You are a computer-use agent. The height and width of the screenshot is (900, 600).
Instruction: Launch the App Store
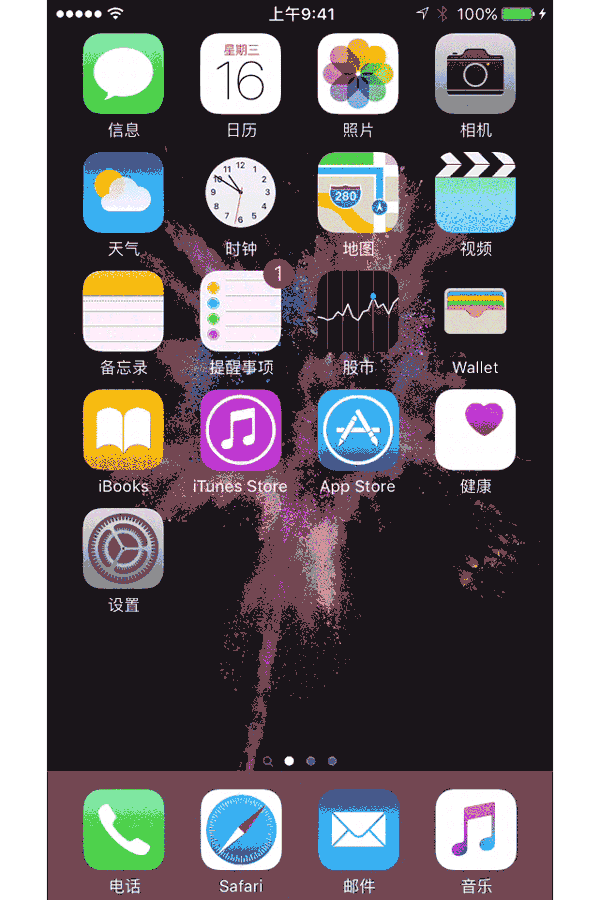[358, 430]
